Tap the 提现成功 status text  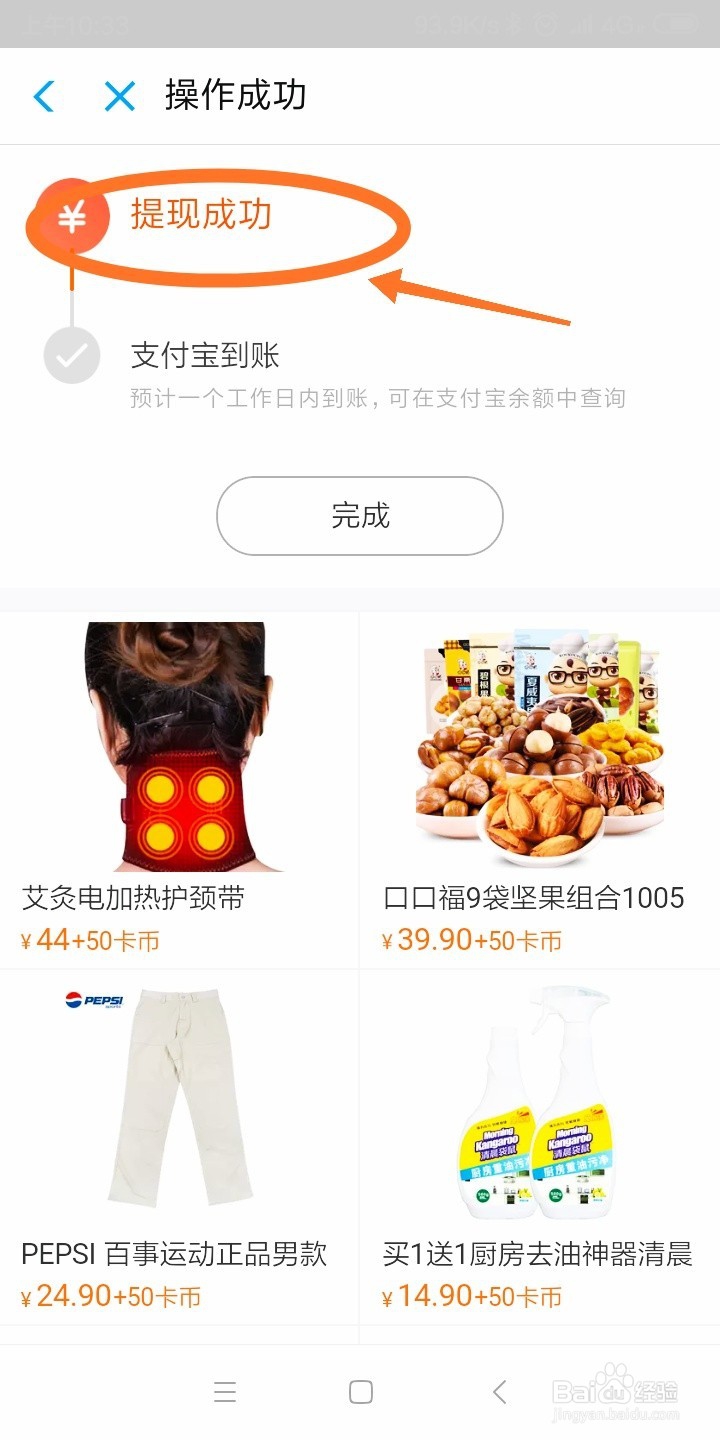(x=199, y=216)
